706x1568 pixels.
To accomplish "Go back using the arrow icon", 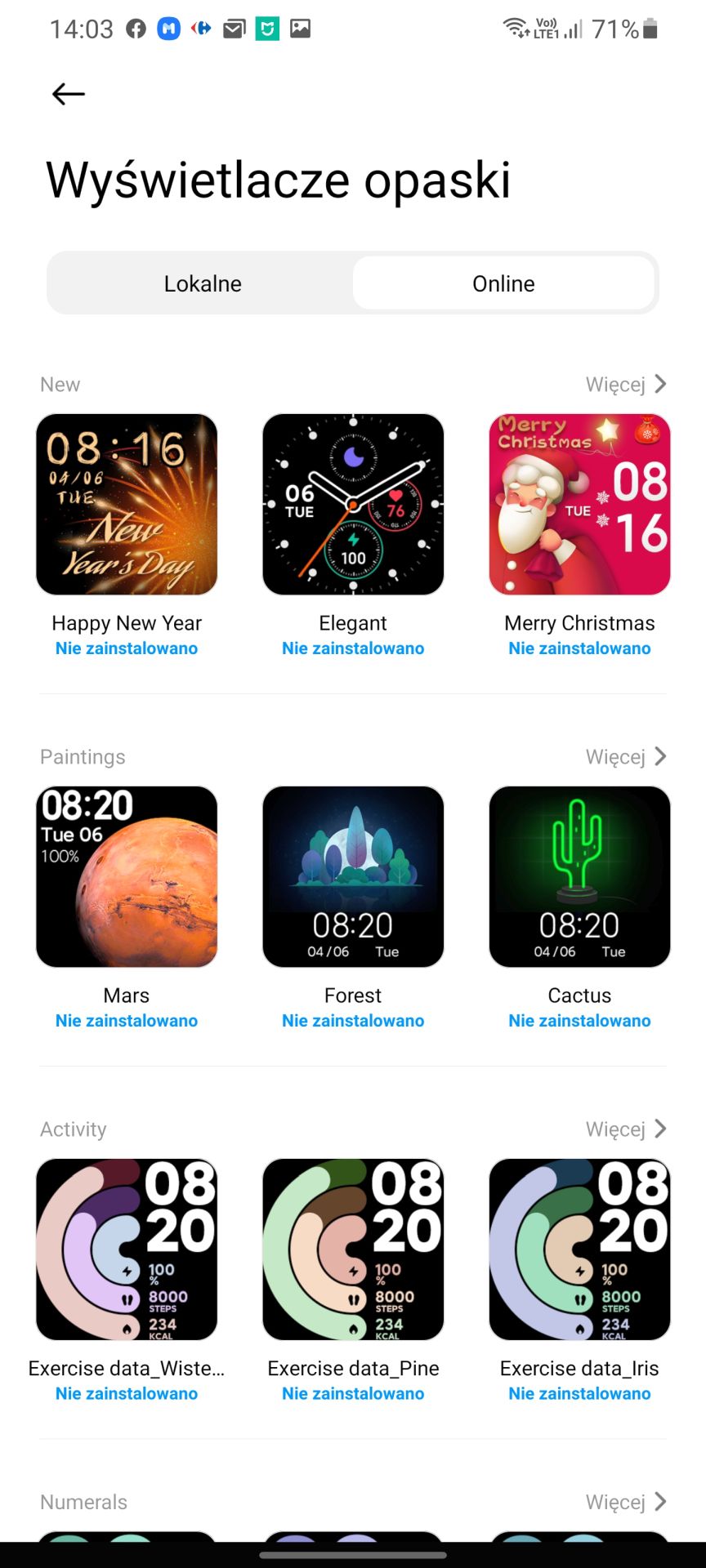I will [69, 94].
